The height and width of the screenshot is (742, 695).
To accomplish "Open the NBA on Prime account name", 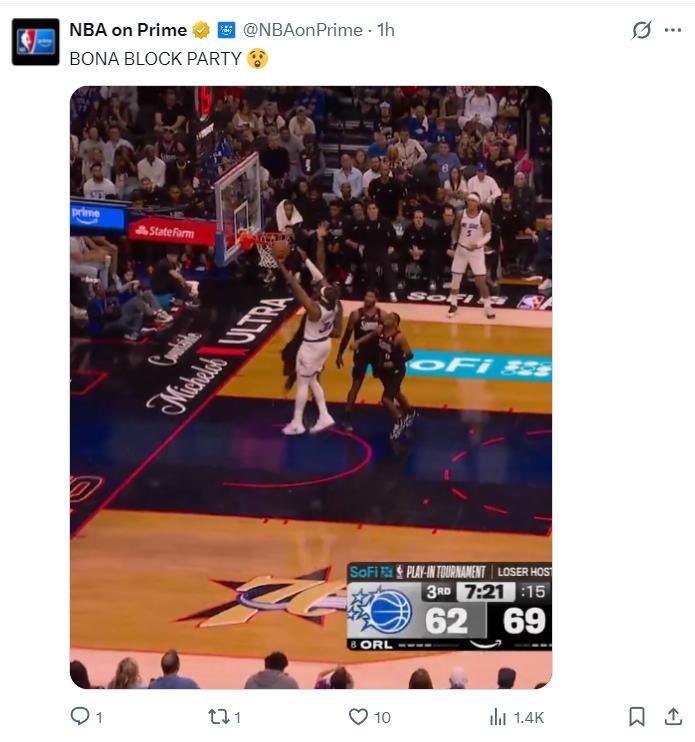I will click(x=127, y=30).
